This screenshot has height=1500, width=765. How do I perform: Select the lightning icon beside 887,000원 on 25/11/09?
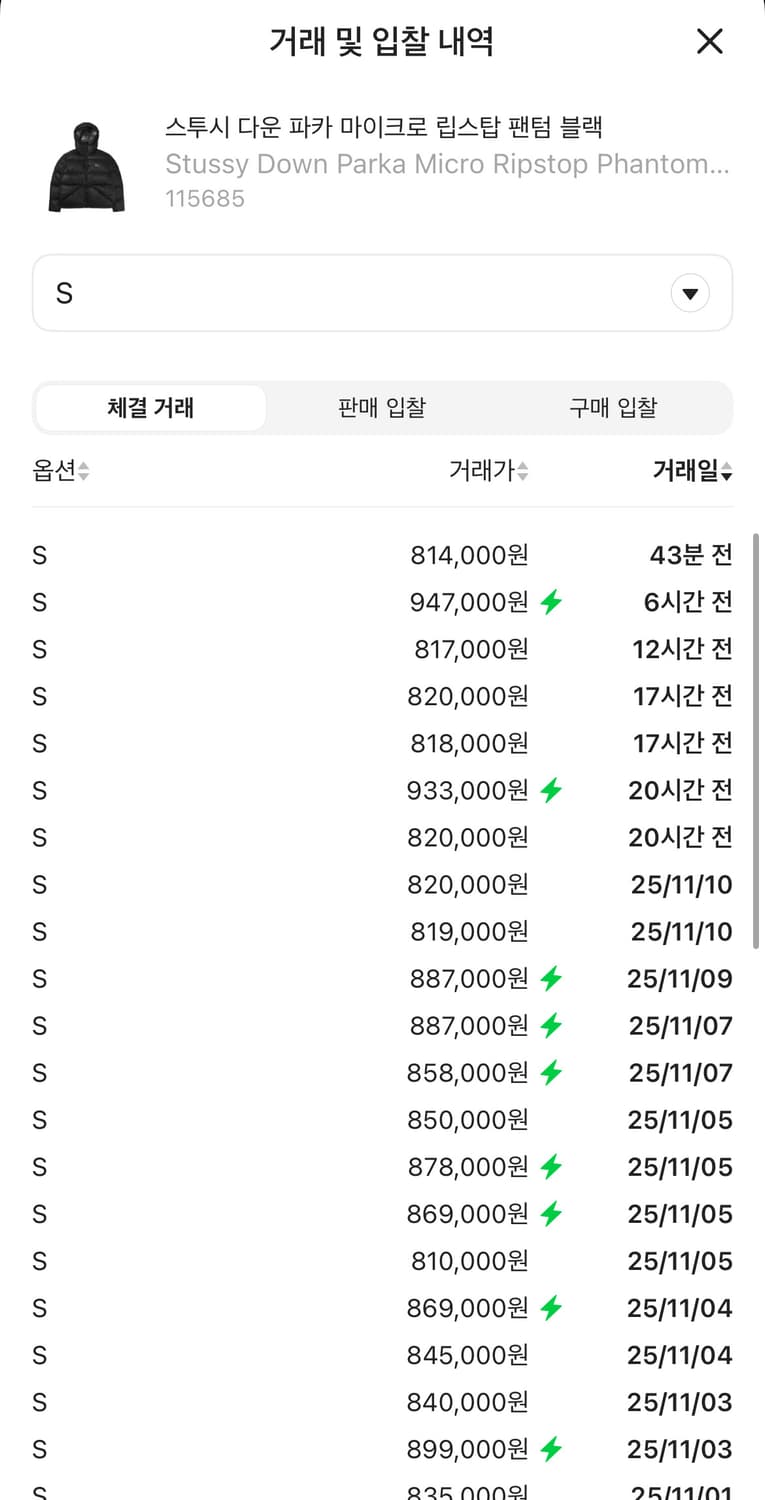(x=550, y=978)
